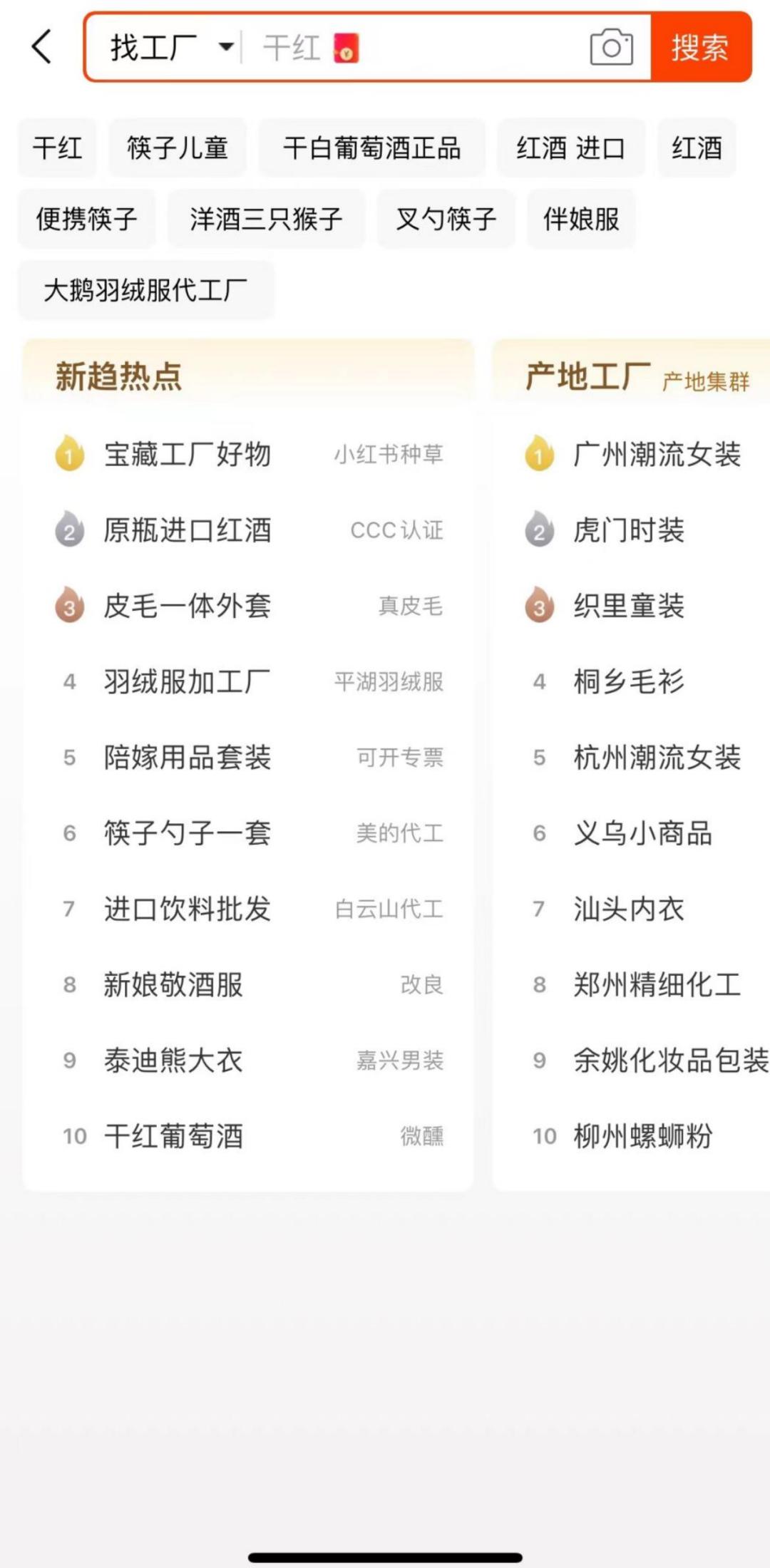
Task: Tap the 大鹅羽绒服代工厂 tag
Action: tap(145, 289)
